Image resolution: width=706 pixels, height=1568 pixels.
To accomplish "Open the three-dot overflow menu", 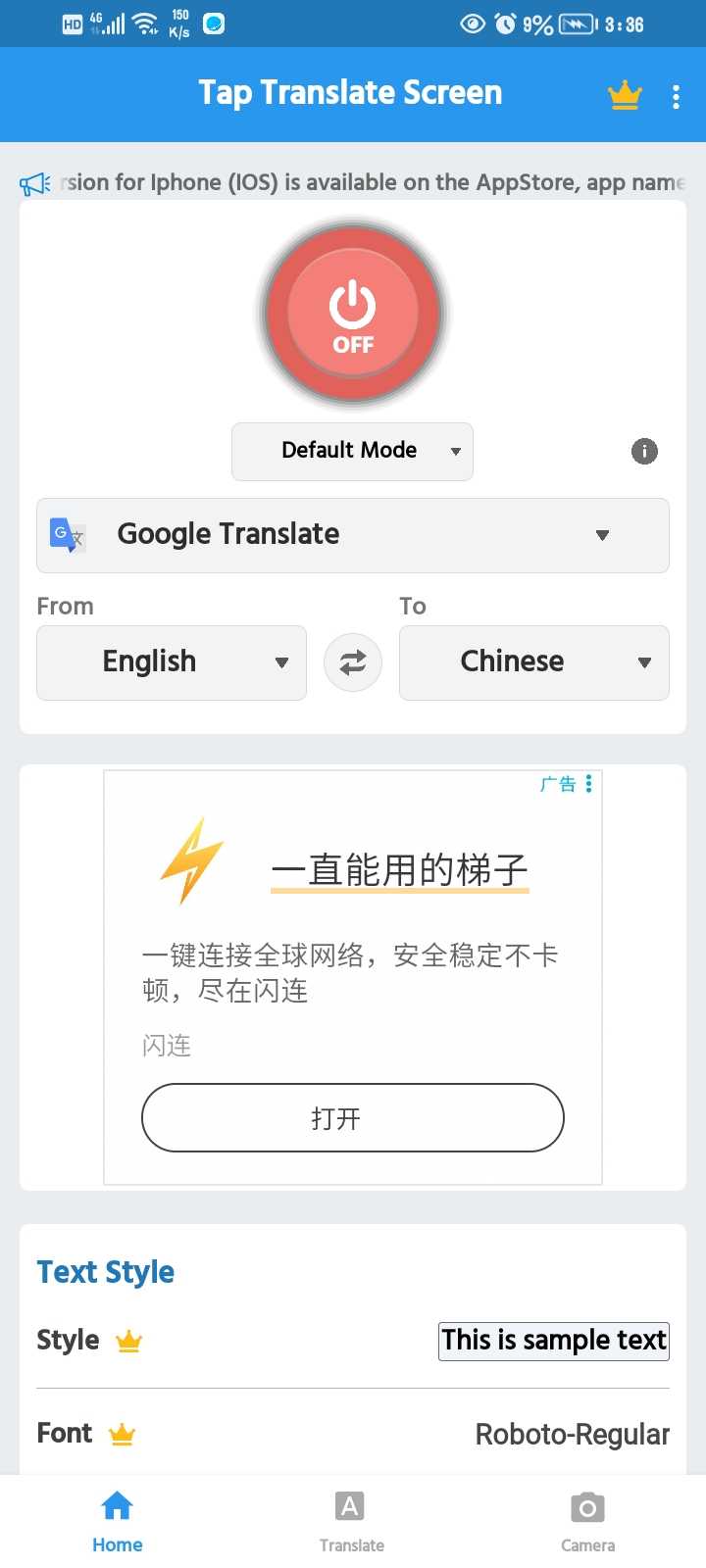I will [676, 96].
